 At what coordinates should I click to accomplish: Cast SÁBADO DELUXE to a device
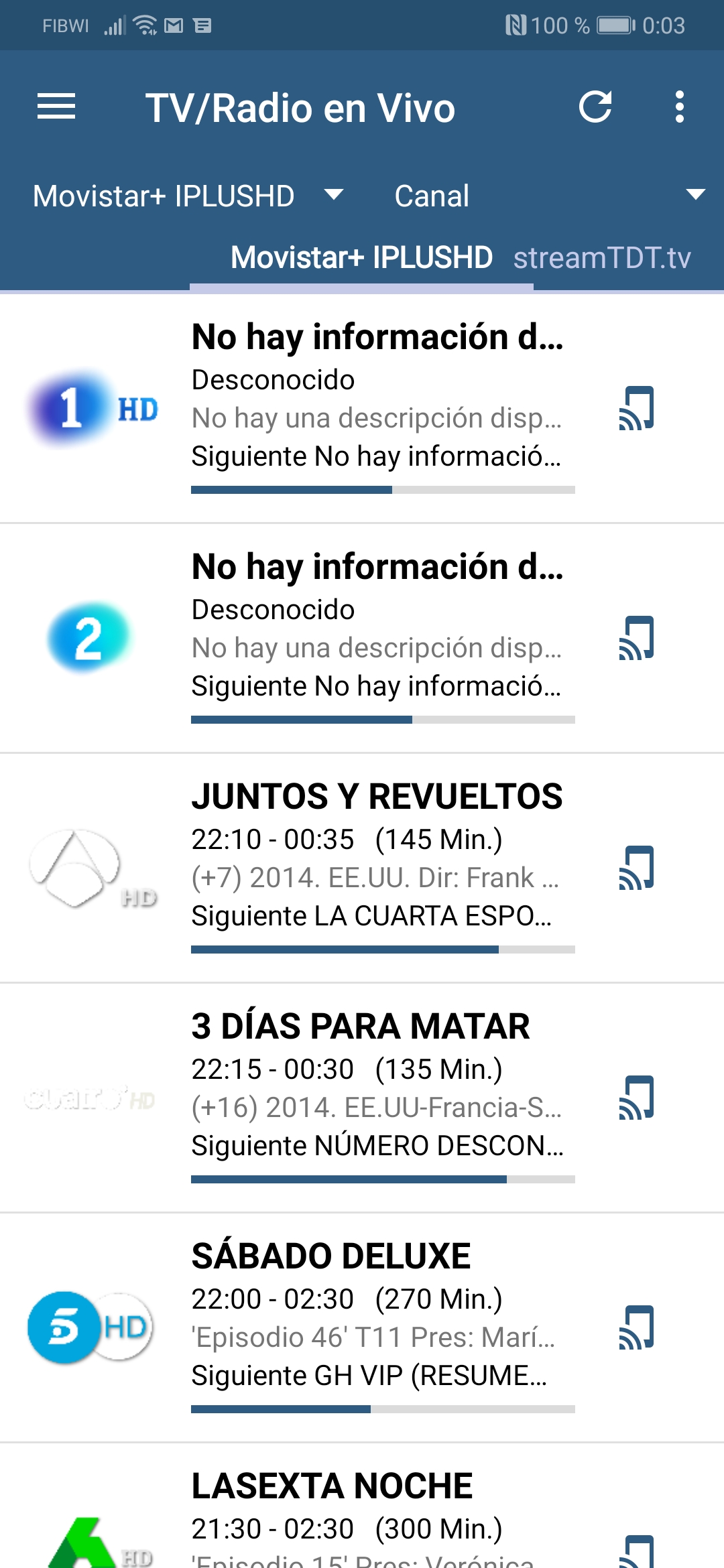(636, 1327)
